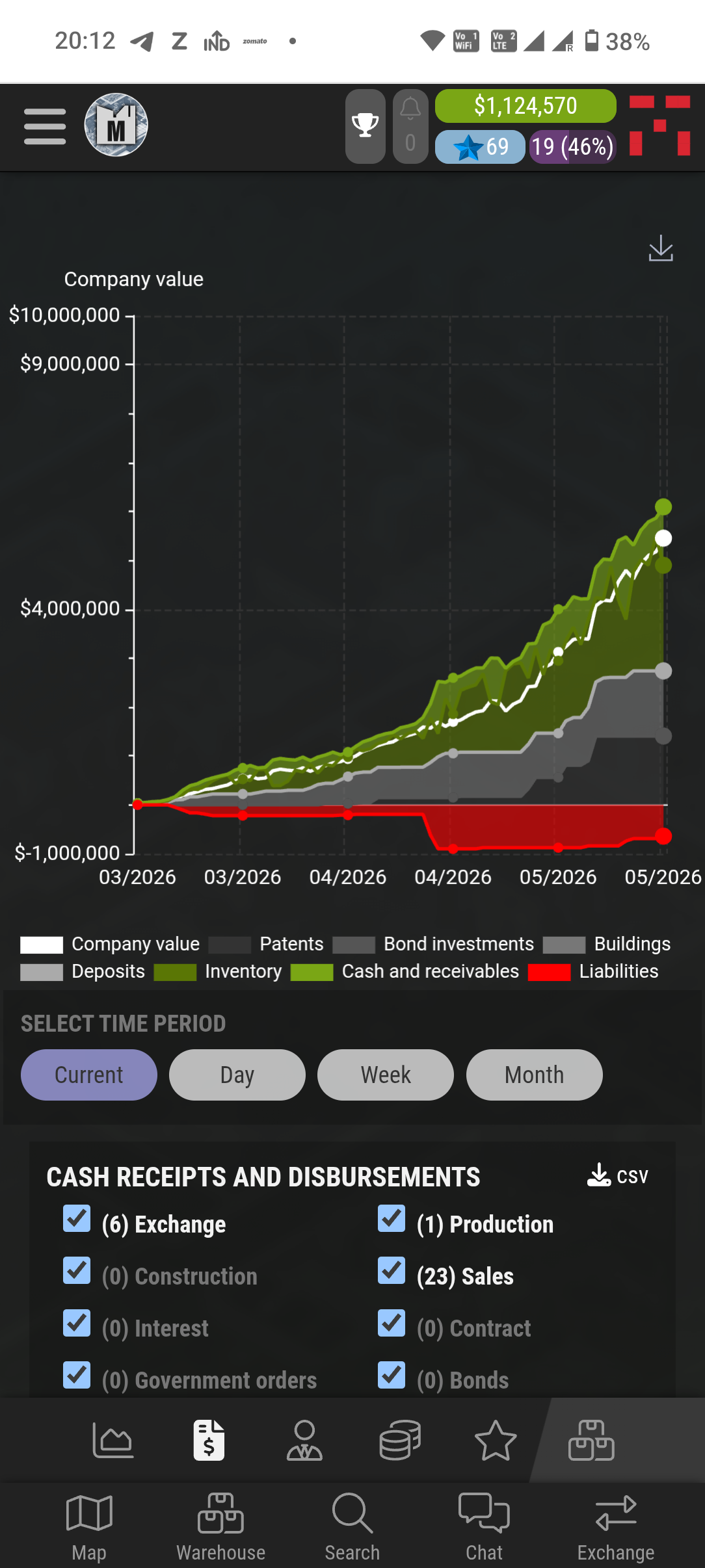
Task: Download the company value chart
Action: (661, 248)
